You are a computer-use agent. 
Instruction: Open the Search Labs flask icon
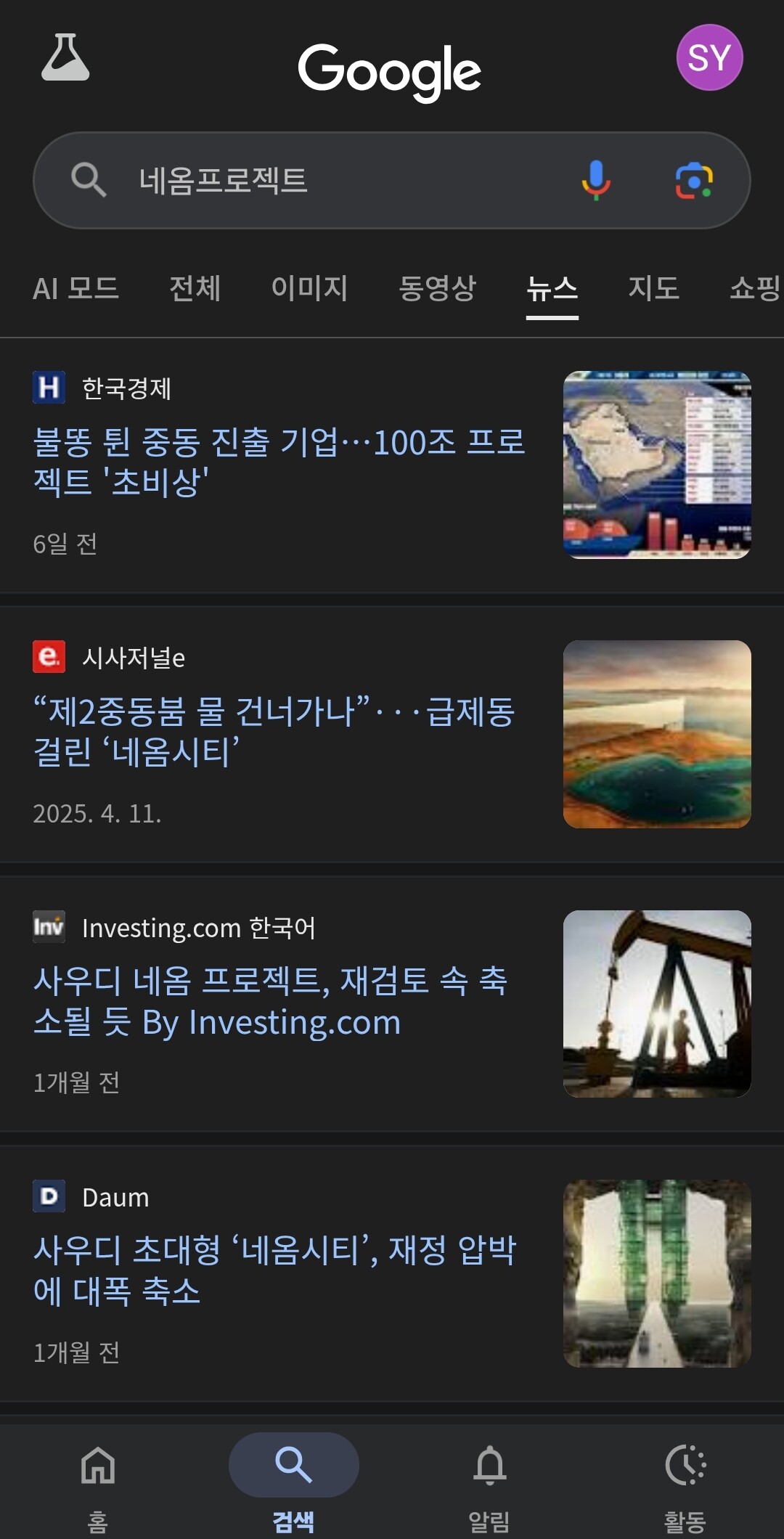pos(65,58)
